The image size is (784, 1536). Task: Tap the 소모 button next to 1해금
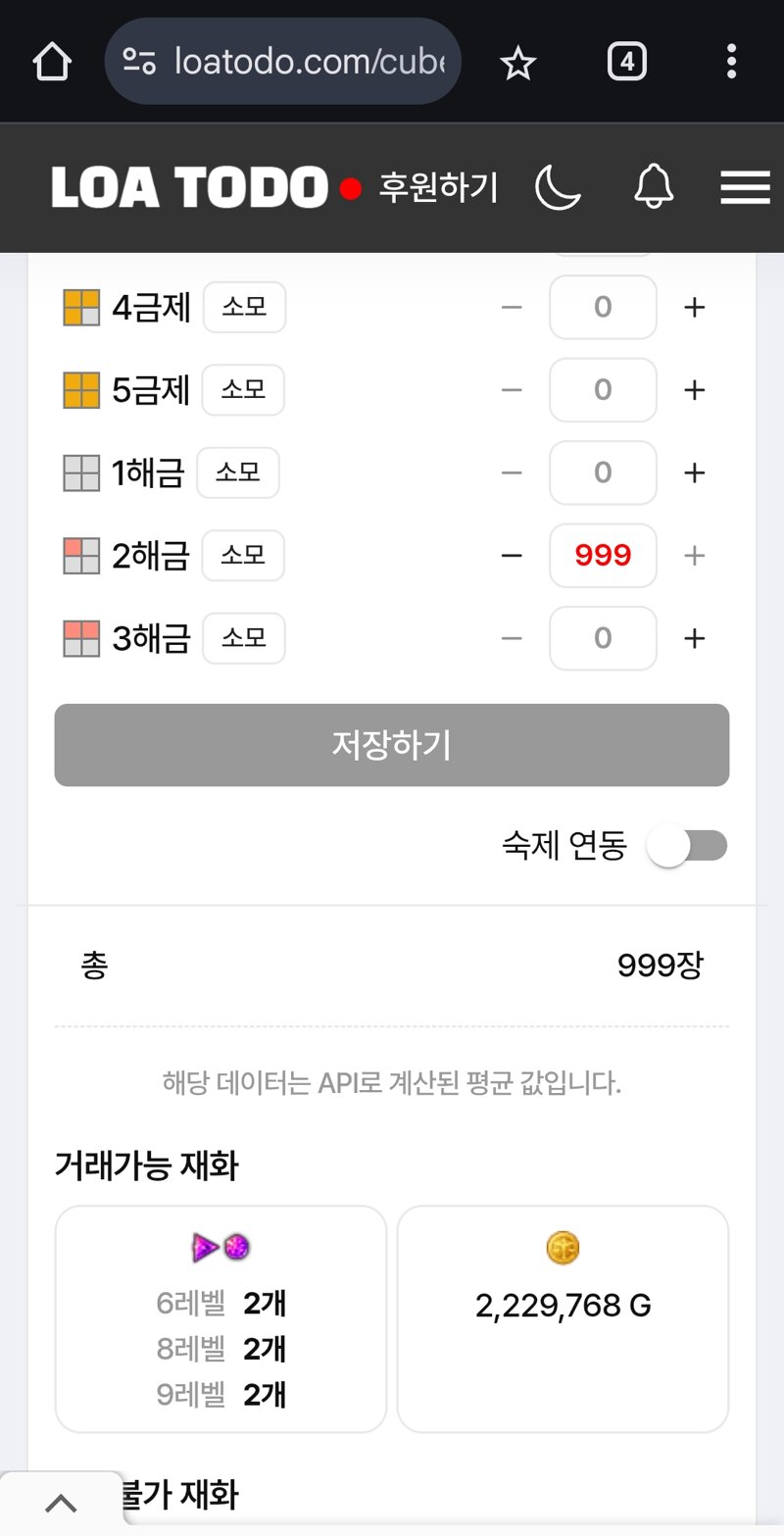click(238, 472)
